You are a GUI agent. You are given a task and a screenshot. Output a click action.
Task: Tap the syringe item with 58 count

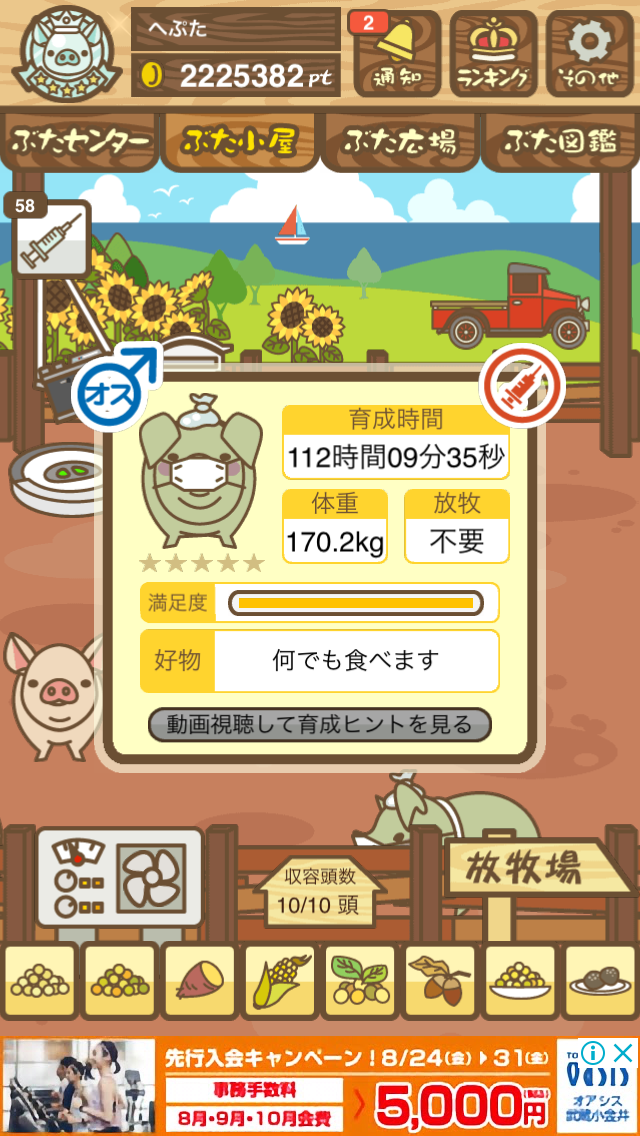(x=51, y=238)
